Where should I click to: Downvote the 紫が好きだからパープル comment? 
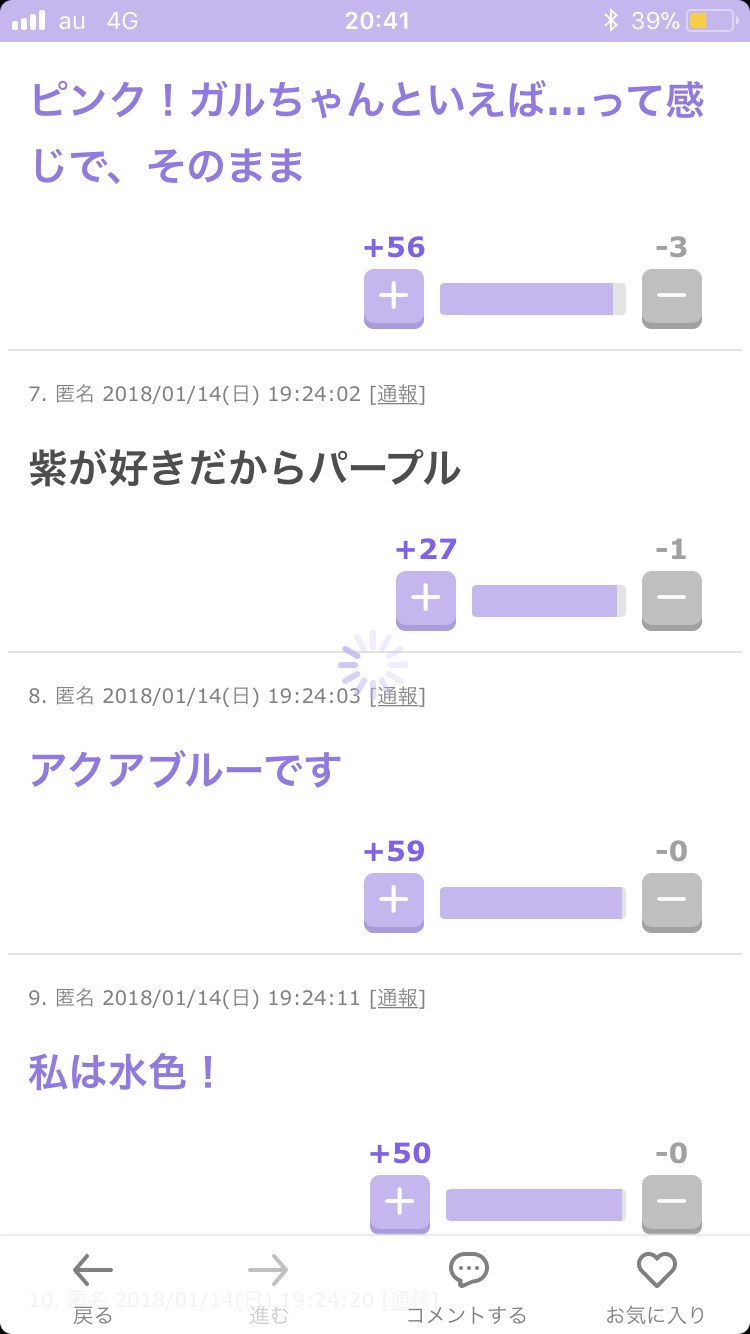(x=672, y=600)
